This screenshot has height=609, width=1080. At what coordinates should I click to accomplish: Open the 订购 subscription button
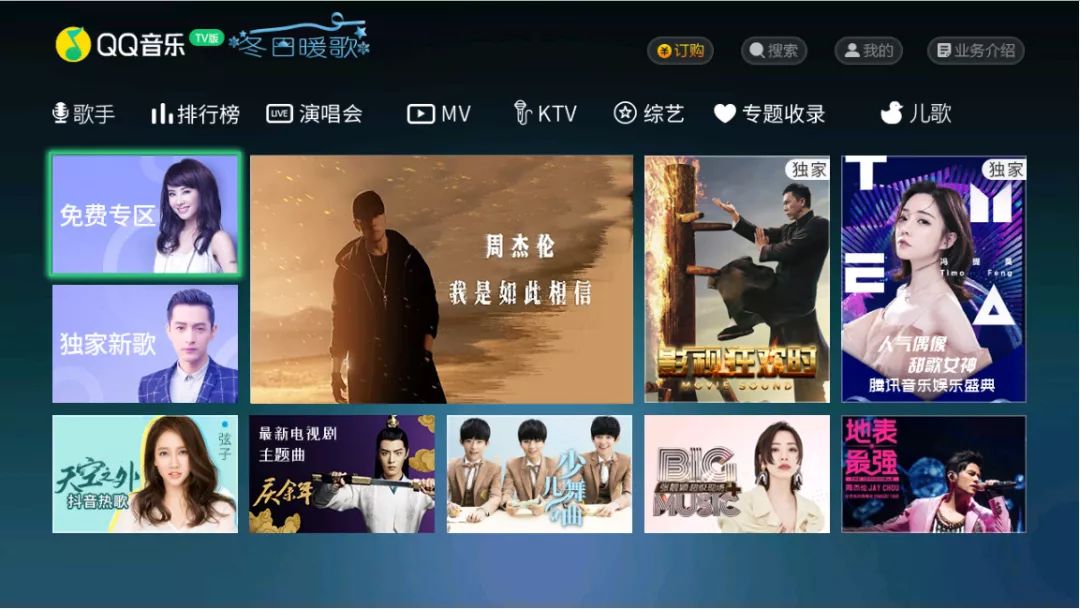point(680,51)
